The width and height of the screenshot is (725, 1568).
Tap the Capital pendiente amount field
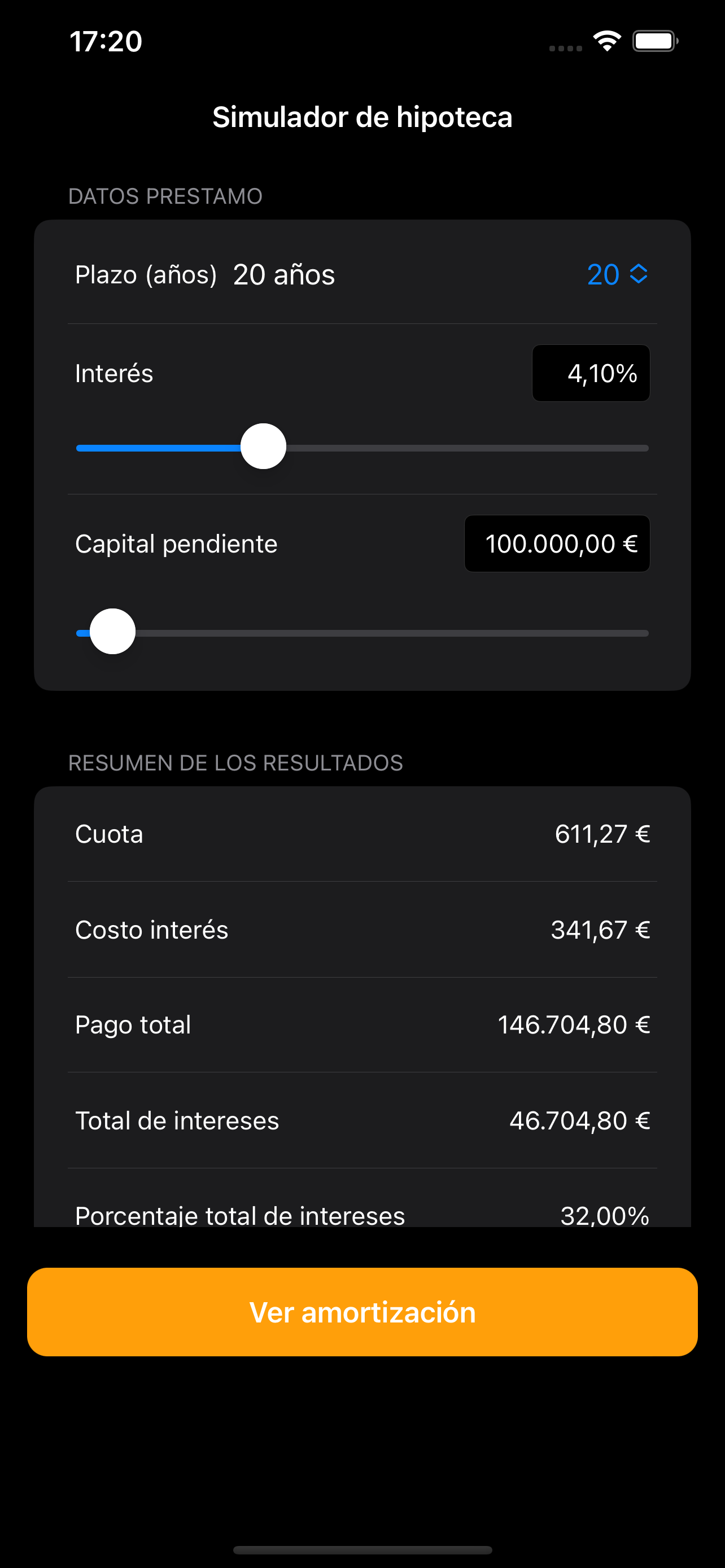point(556,544)
